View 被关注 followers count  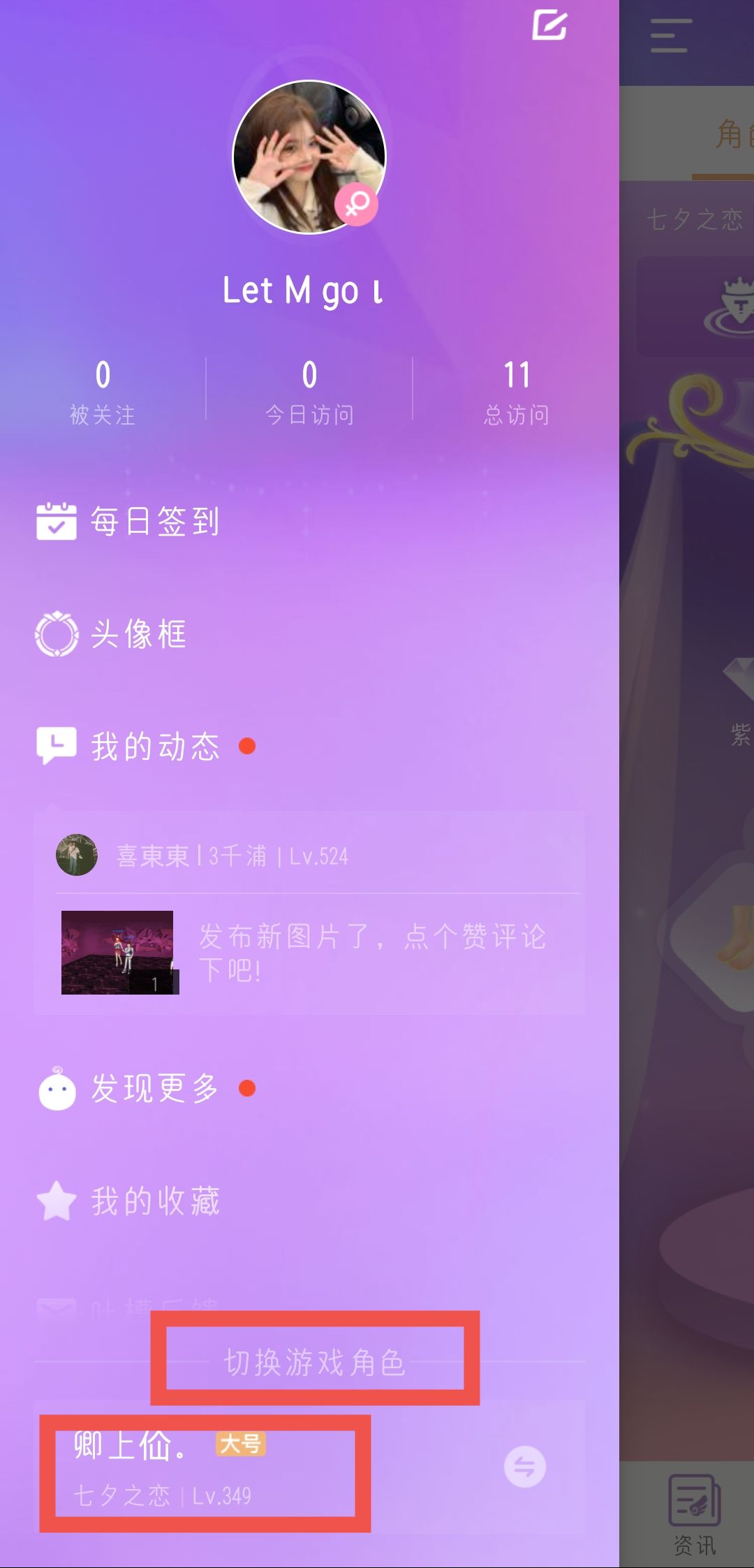(103, 391)
